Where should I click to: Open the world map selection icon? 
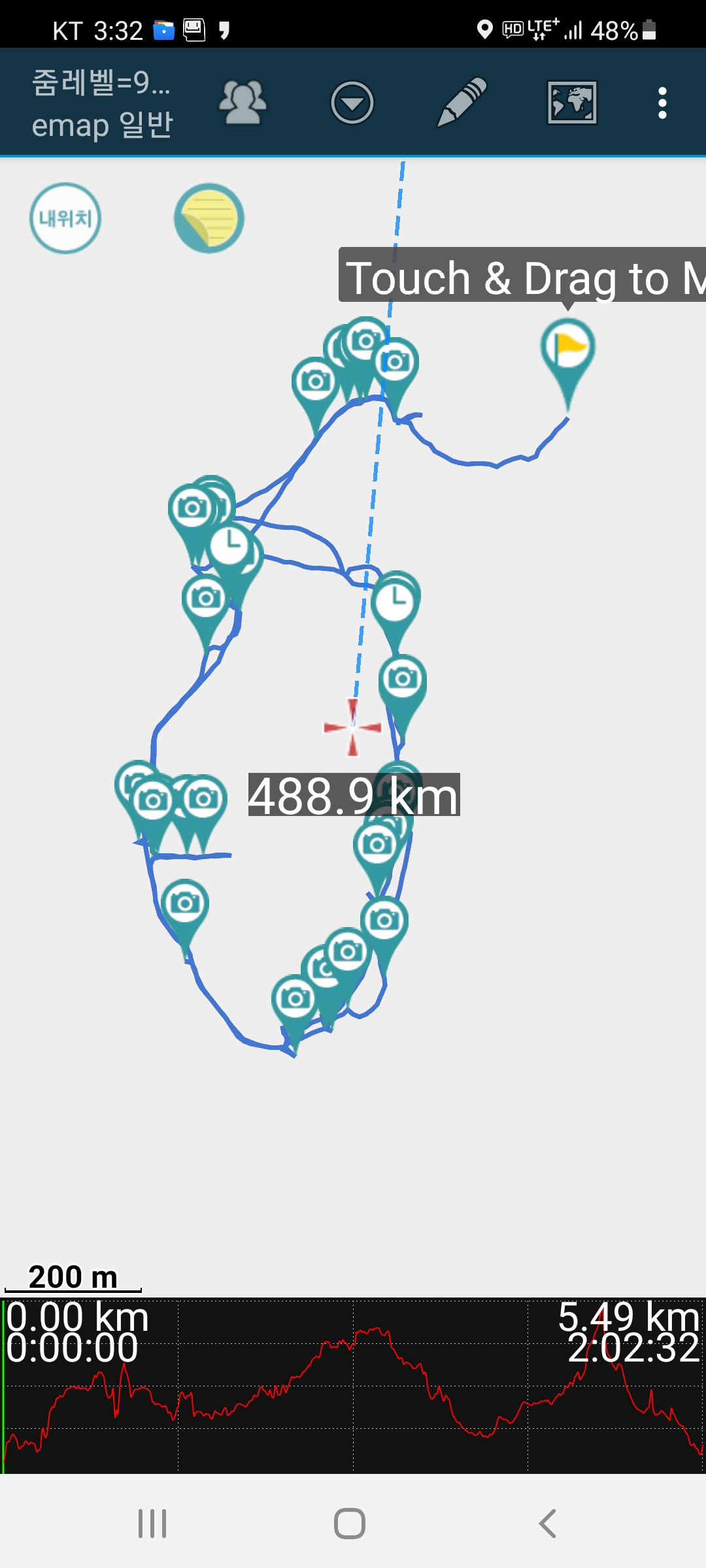(x=572, y=103)
